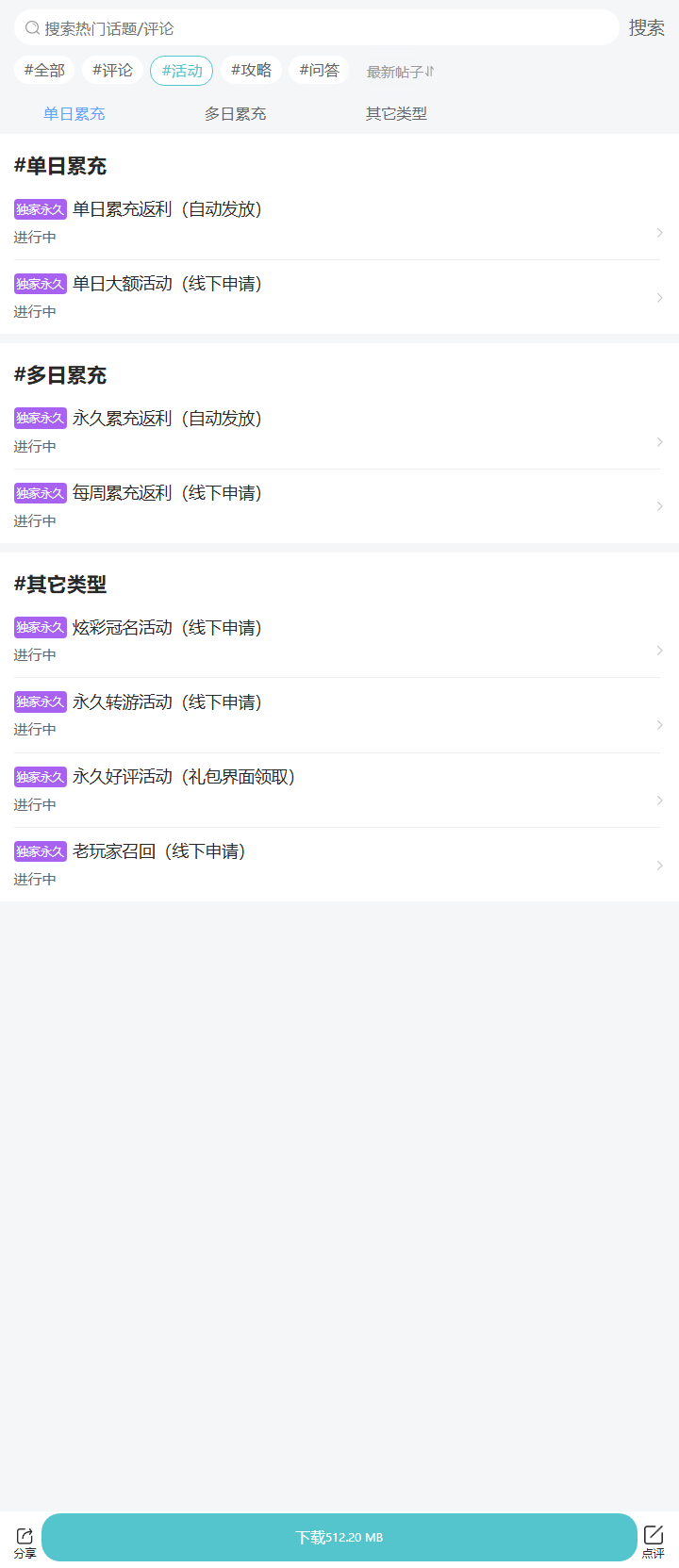Expand 单日累充返利（自动发放）via its chevron
Screen dimensions: 679x1568
[659, 233]
